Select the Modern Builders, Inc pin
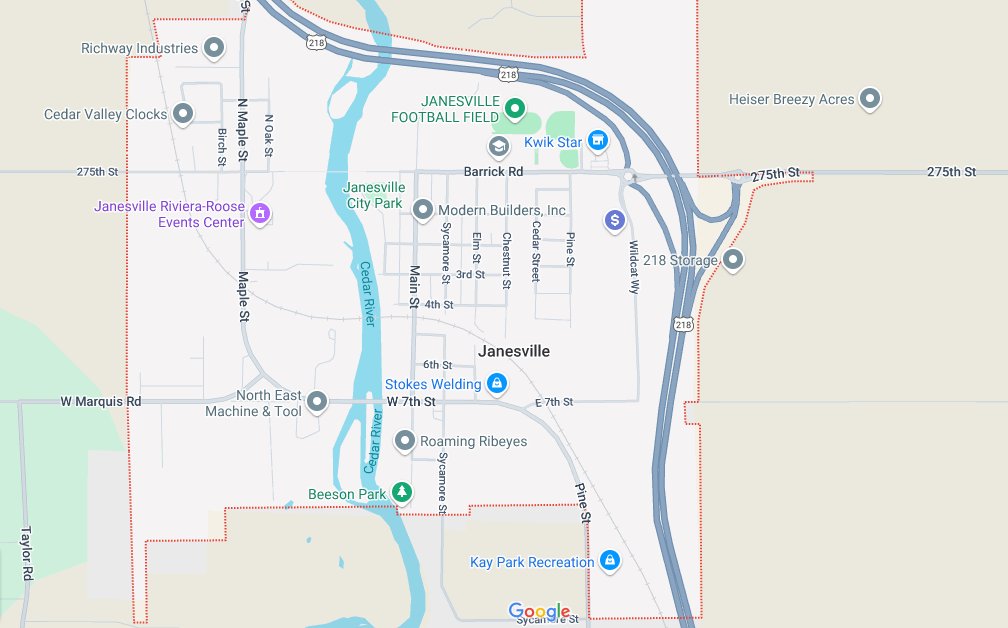 [422, 210]
